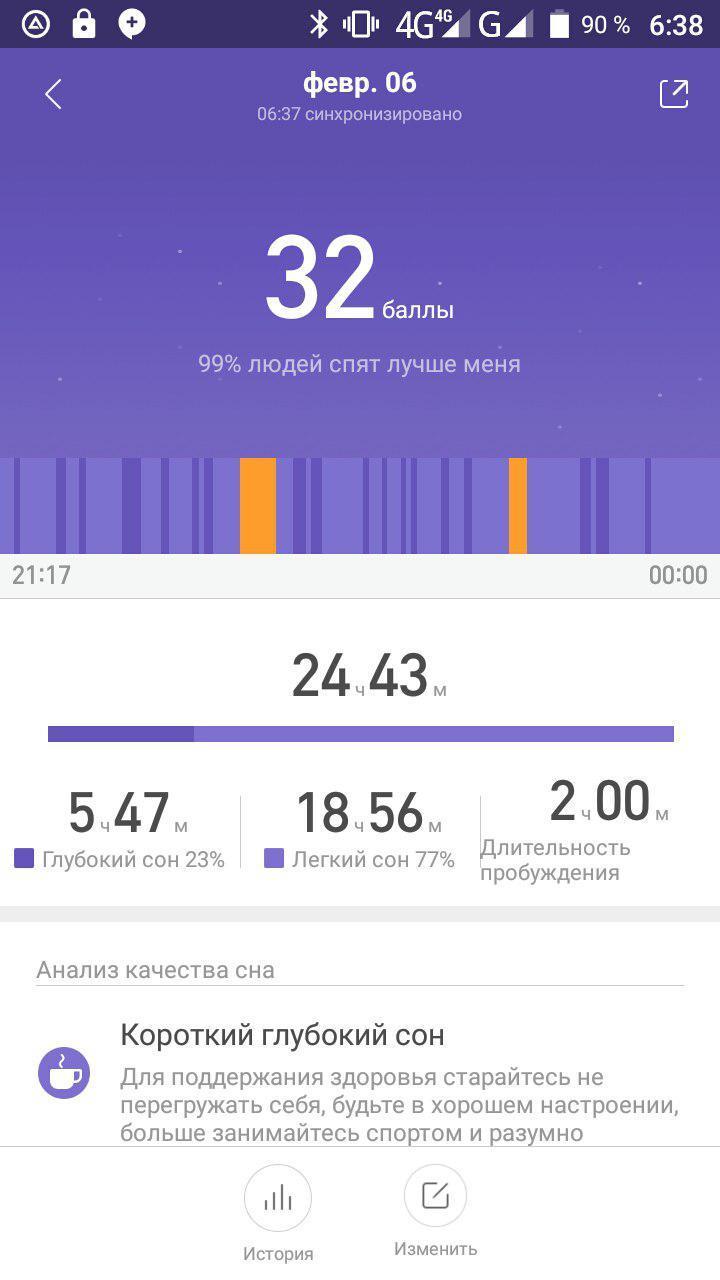This screenshot has width=720, height=1280.
Task: Share the February 06 sleep report
Action: [674, 94]
